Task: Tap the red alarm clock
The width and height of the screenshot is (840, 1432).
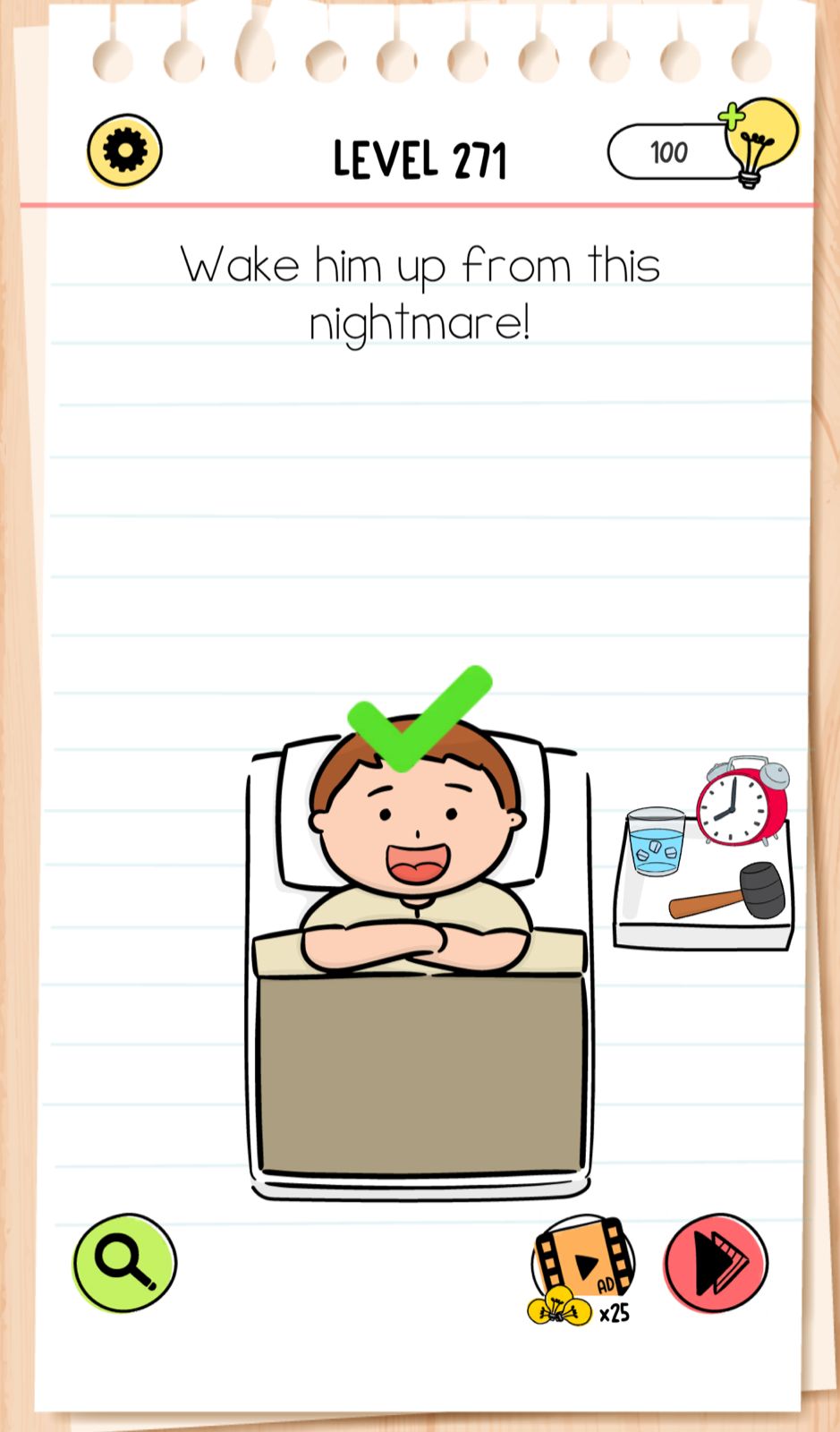Action: 742,802
